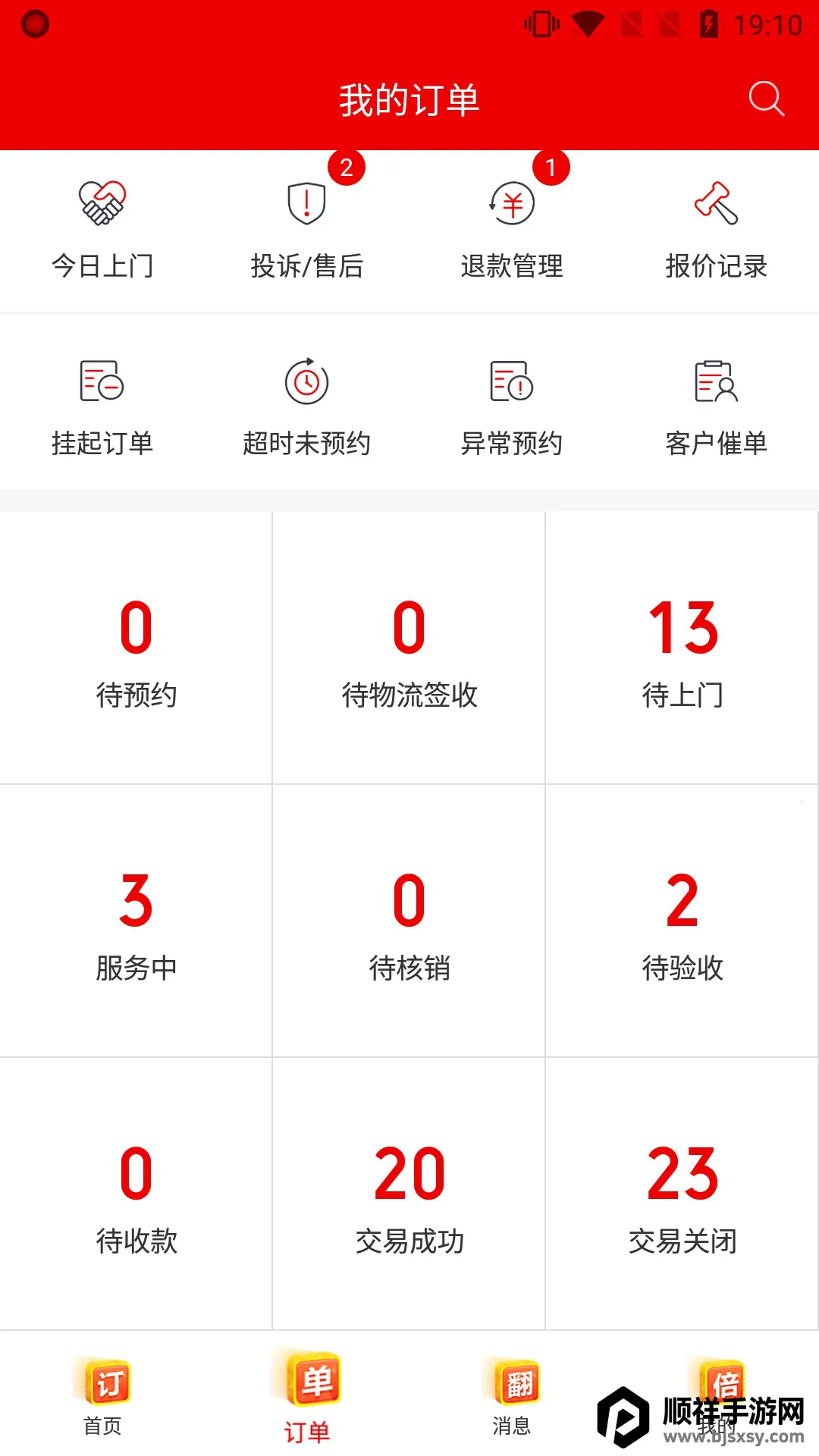Viewport: 819px width, 1456px height.
Task: Open the 待核销 order tile
Action: (409, 922)
